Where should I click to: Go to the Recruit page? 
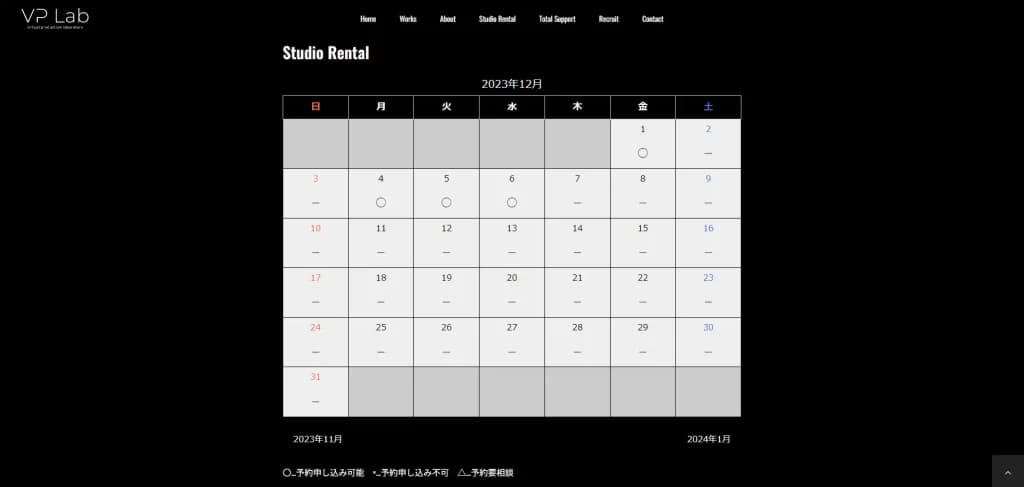[x=608, y=19]
